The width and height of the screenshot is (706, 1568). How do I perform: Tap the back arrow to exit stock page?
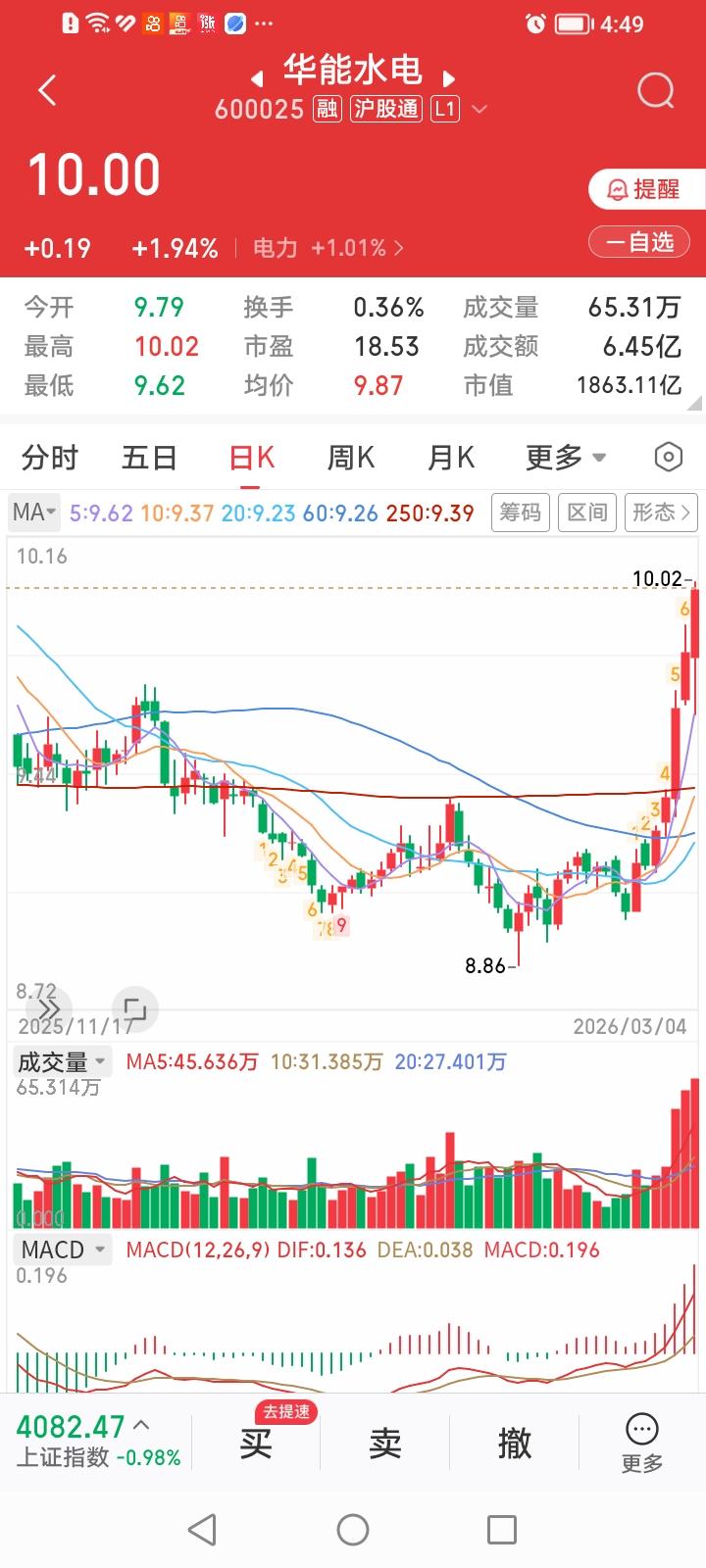click(x=46, y=89)
